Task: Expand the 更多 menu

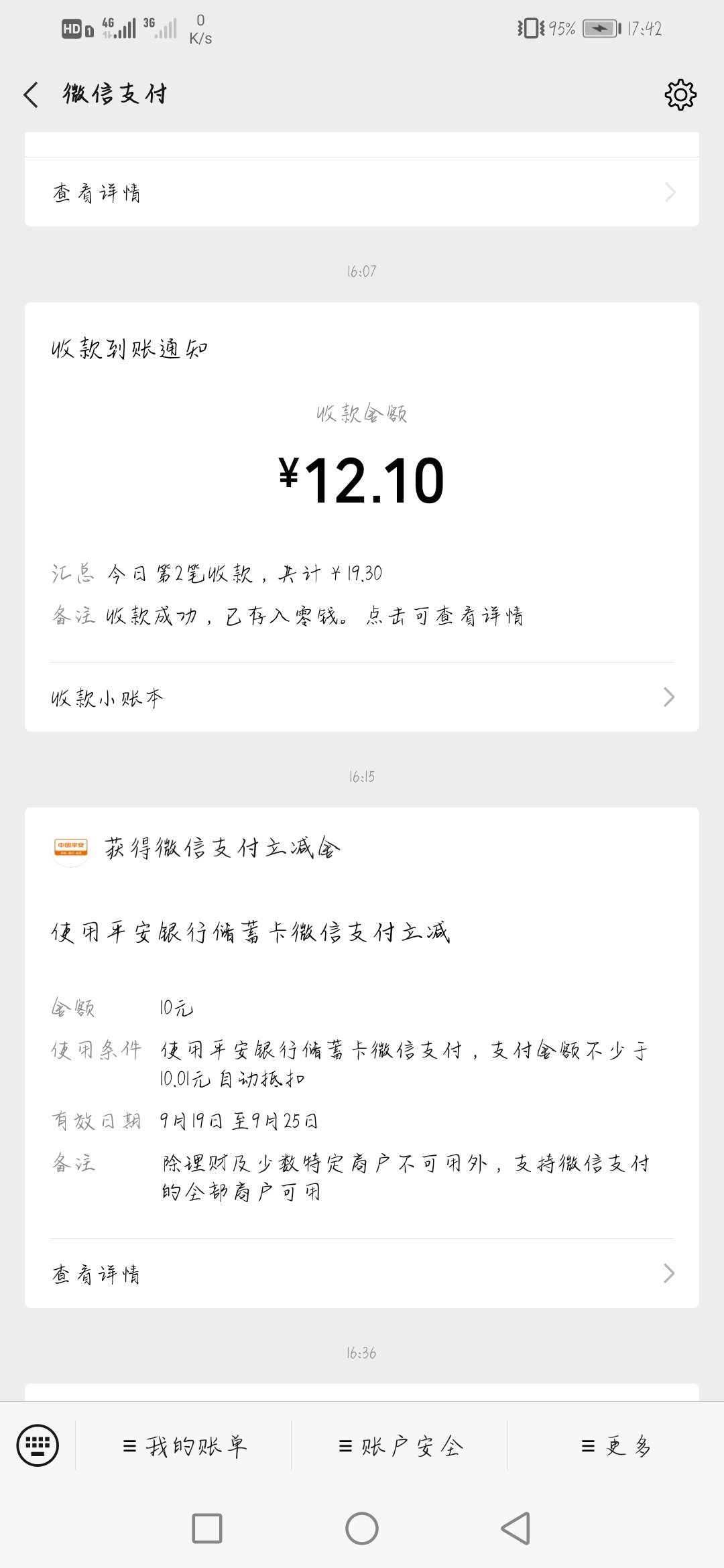Action: pyautogui.click(x=616, y=1446)
